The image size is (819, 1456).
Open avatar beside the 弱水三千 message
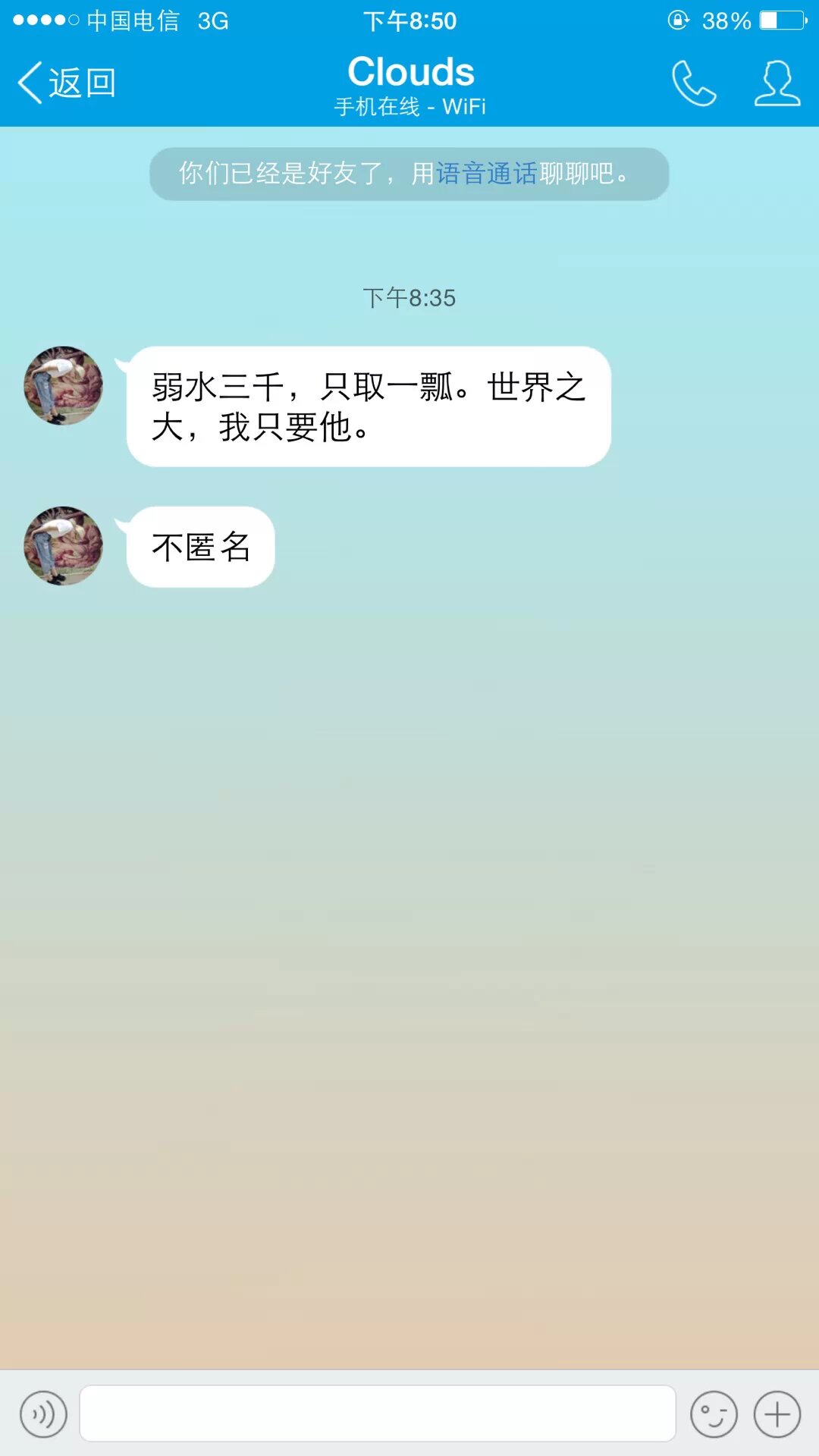point(64,386)
